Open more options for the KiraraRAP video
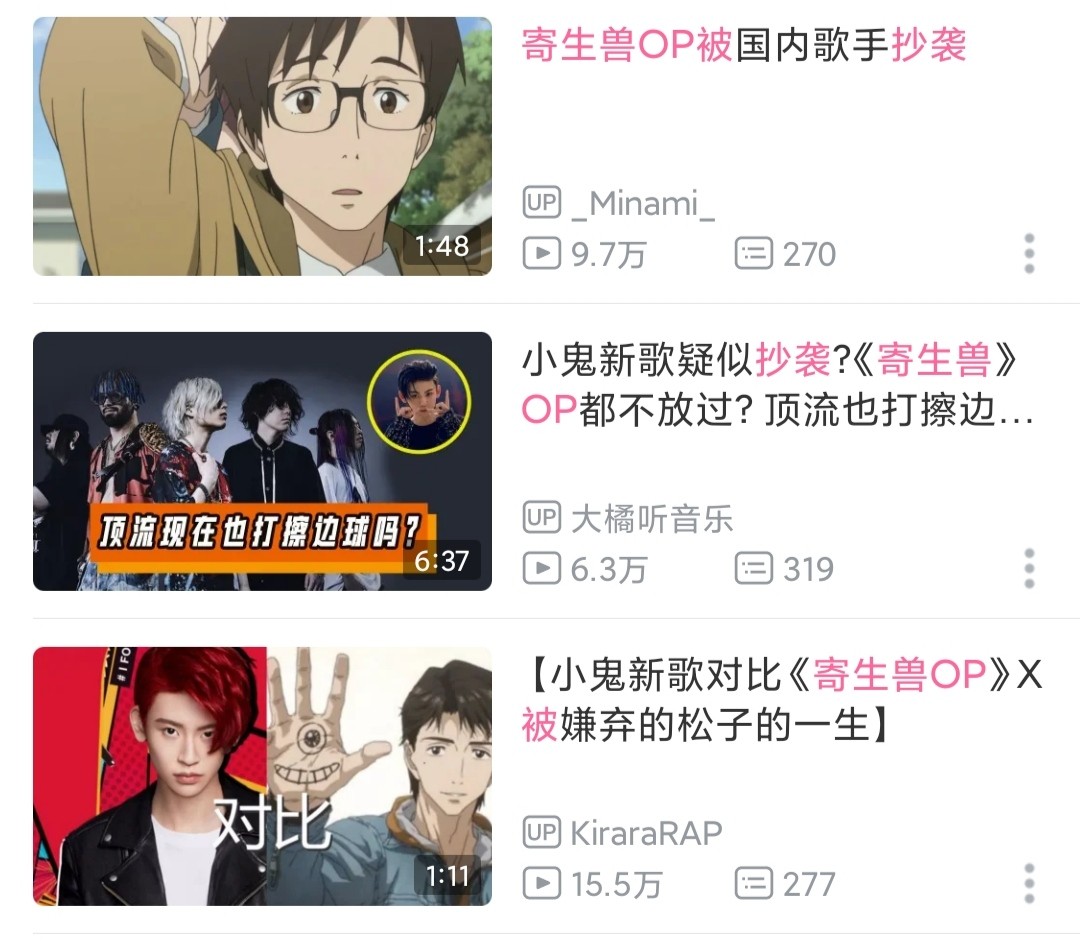This screenshot has width=1080, height=943. (1029, 884)
